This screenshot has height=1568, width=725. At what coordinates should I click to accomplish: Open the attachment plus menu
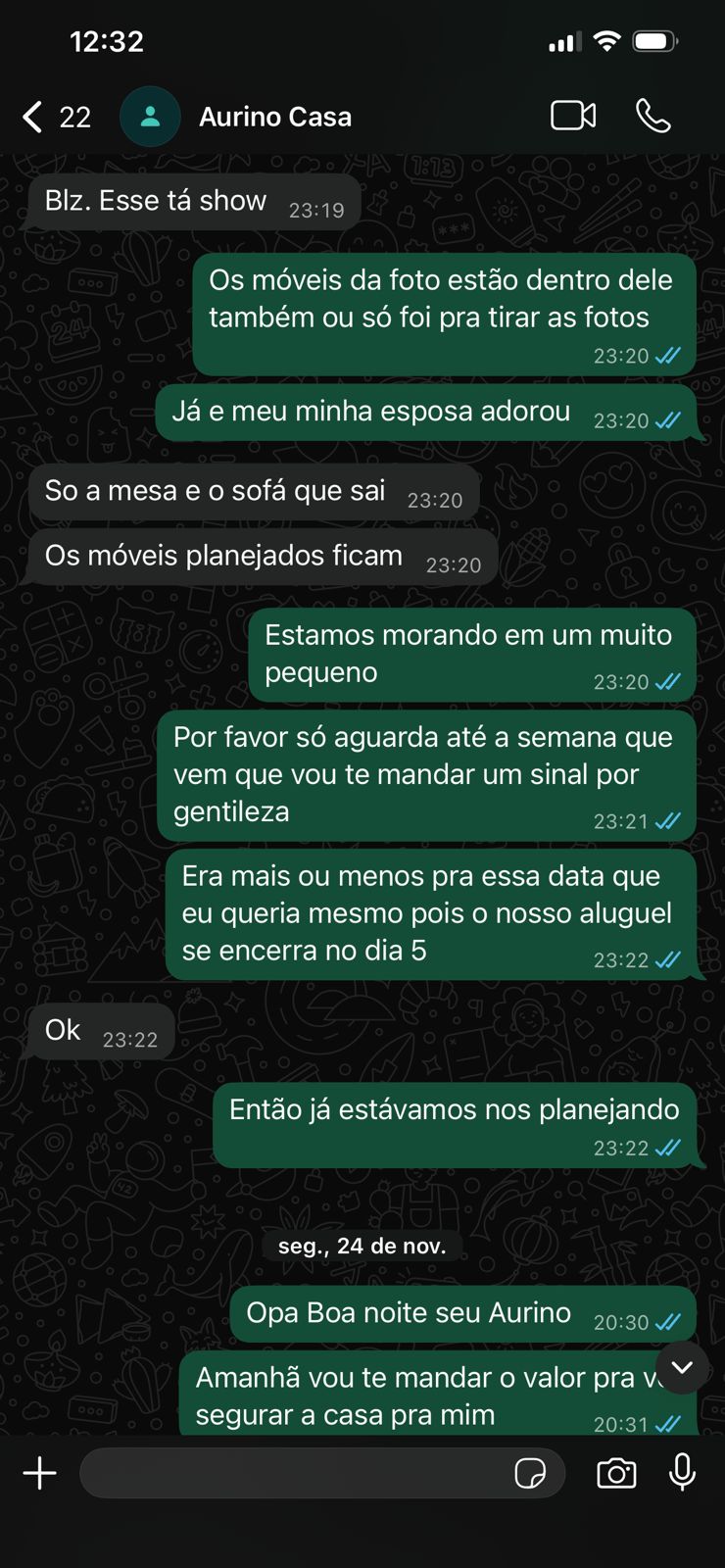pyautogui.click(x=39, y=1473)
